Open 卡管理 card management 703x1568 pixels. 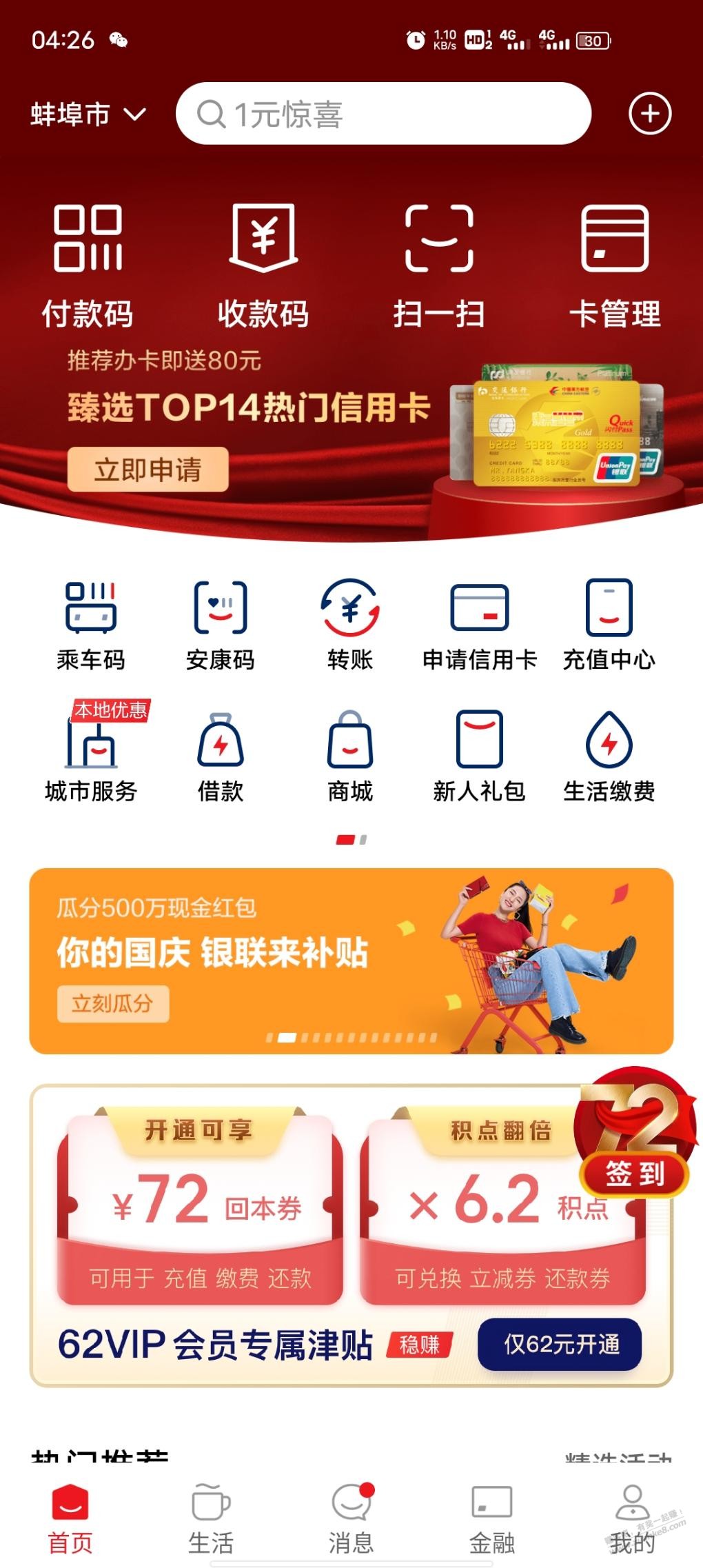(x=615, y=266)
